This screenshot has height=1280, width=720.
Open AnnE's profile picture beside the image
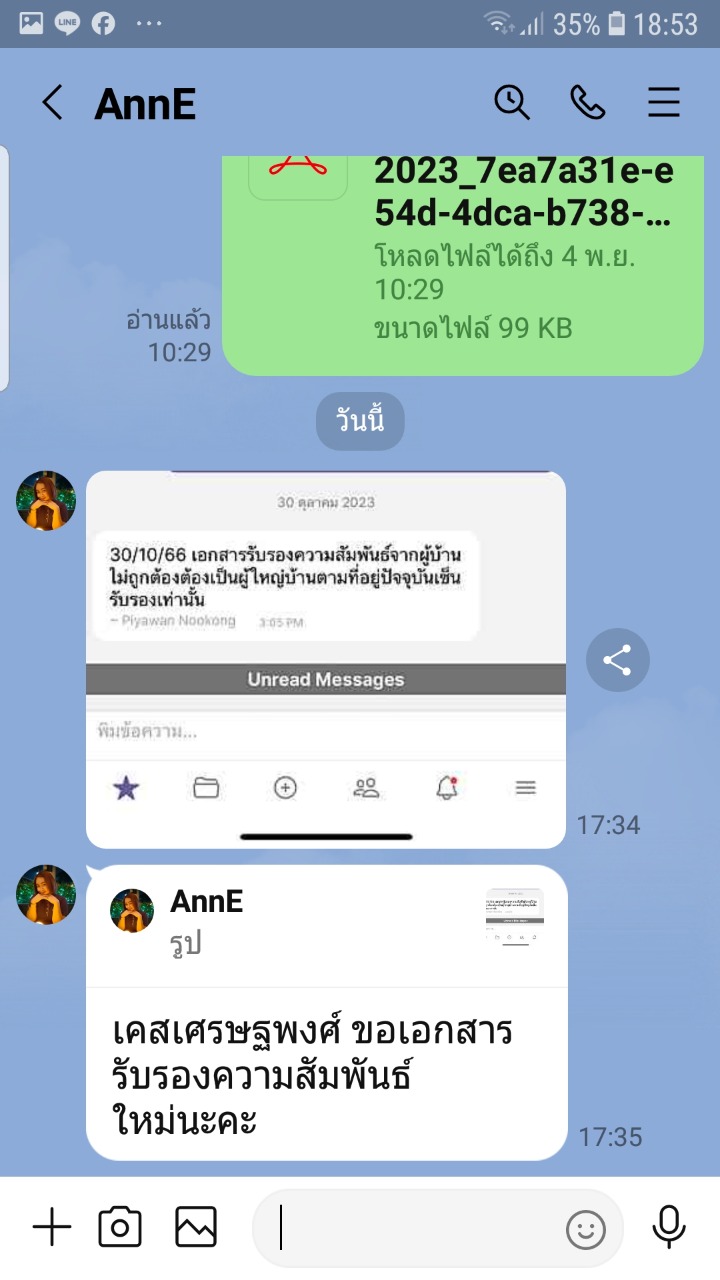pos(46,501)
